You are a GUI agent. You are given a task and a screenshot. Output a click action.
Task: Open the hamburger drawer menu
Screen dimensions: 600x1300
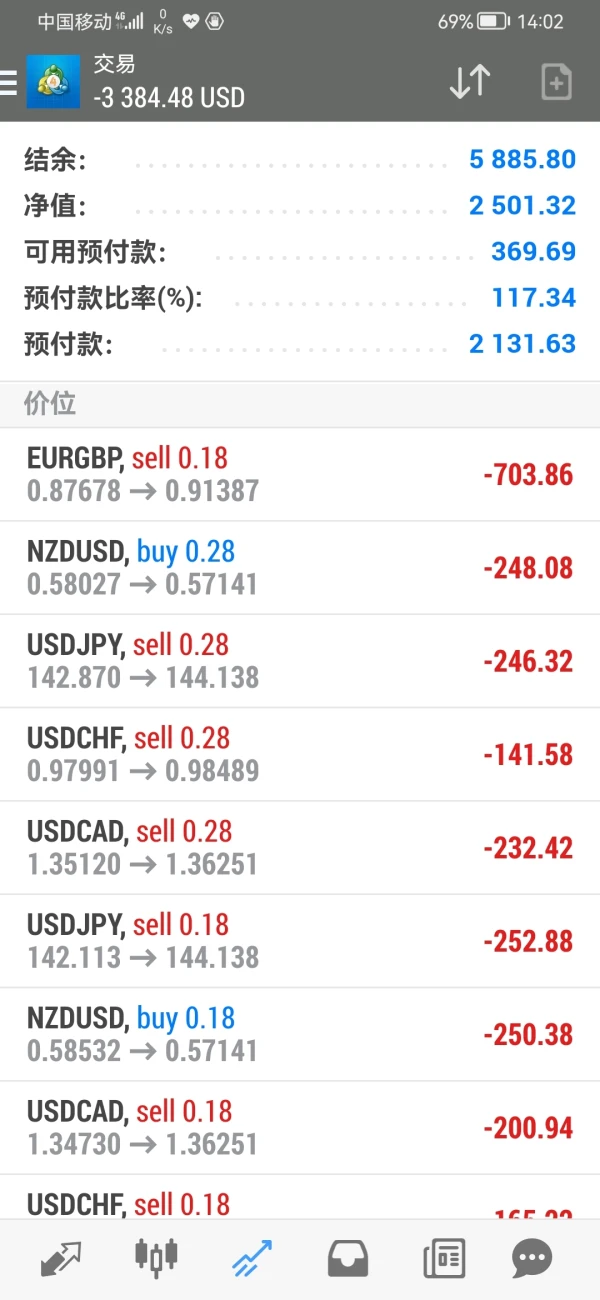(x=10, y=82)
